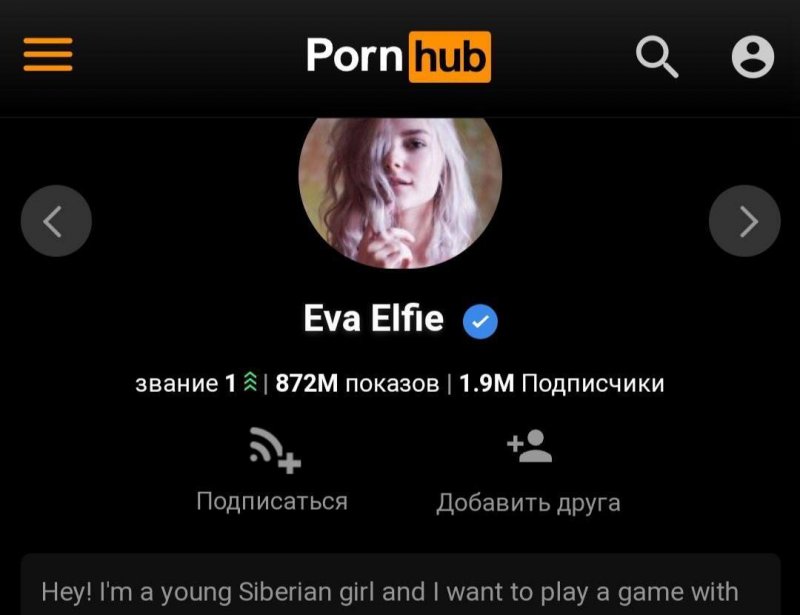
Task: Open the search icon
Action: 657,56
